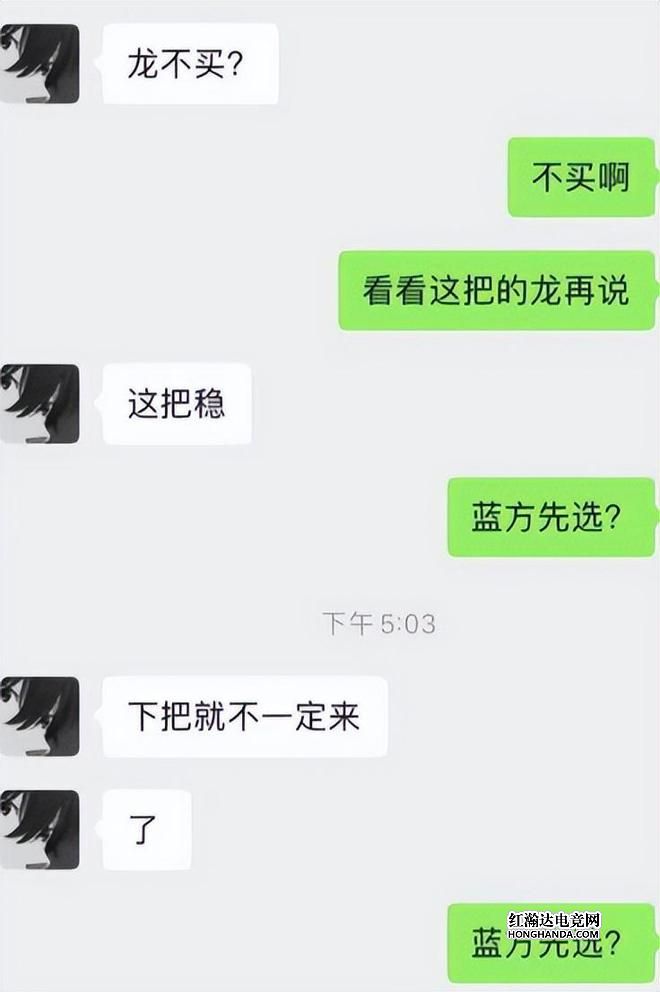Open the avatar beside the "了" message

point(40,829)
